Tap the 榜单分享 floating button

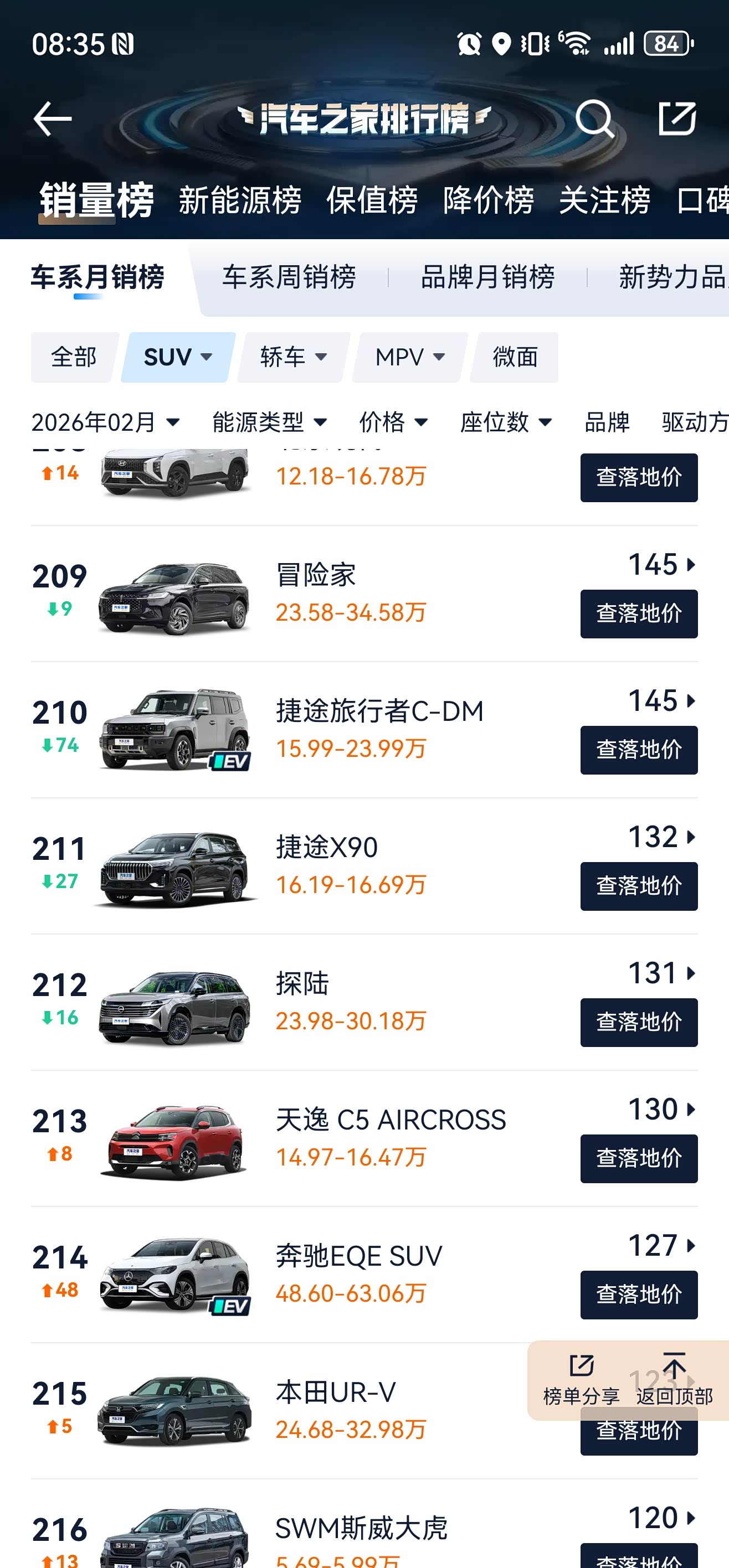(581, 1380)
